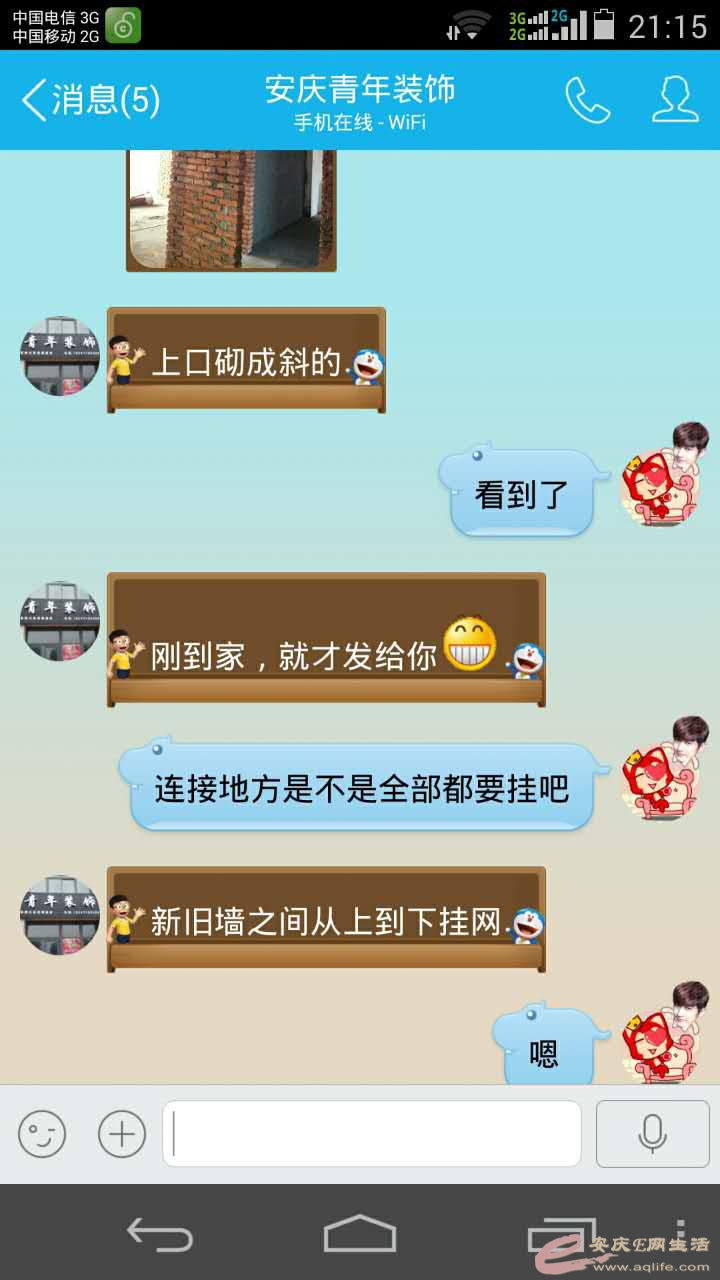Open the emoji picker
Viewport: 720px width, 1280px height.
tap(42, 1134)
